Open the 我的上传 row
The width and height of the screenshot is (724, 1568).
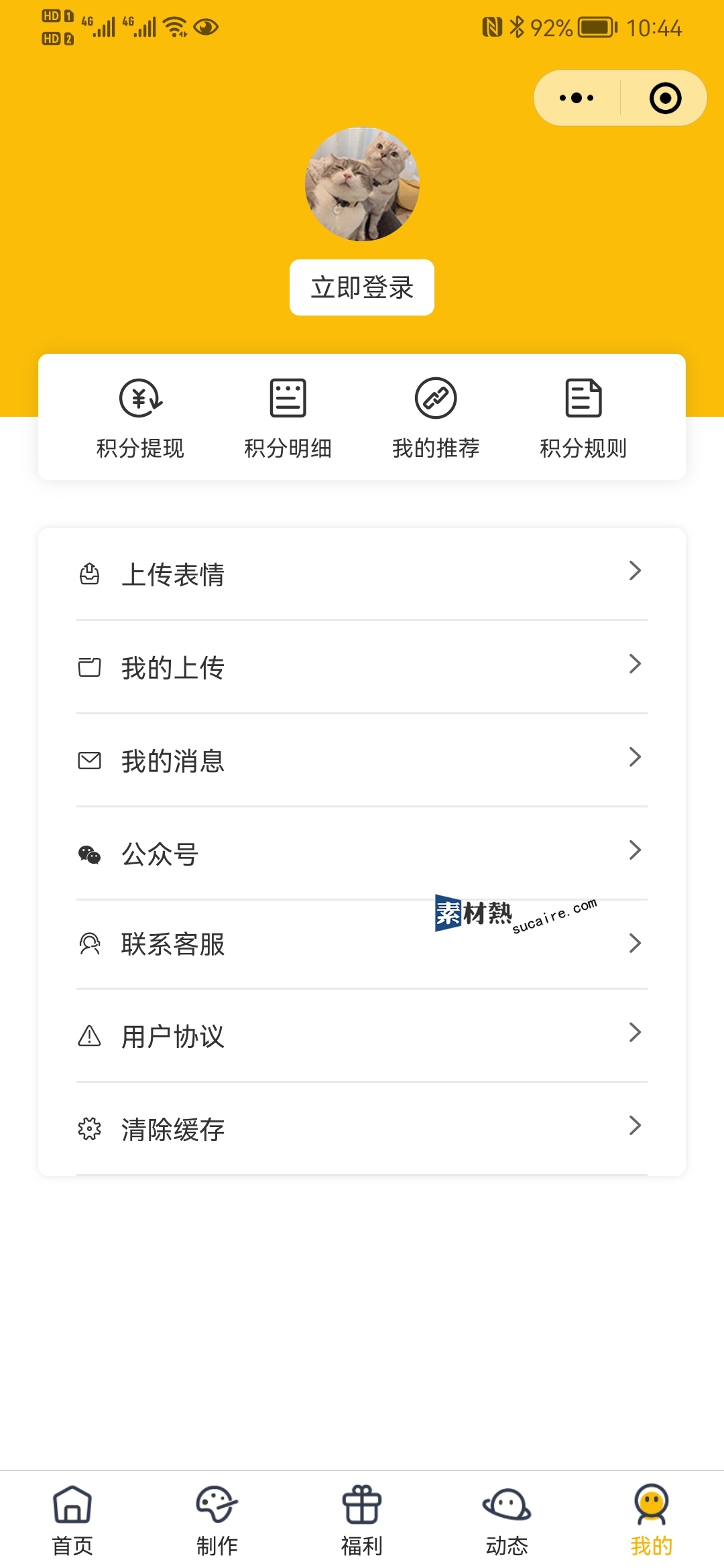[362, 667]
